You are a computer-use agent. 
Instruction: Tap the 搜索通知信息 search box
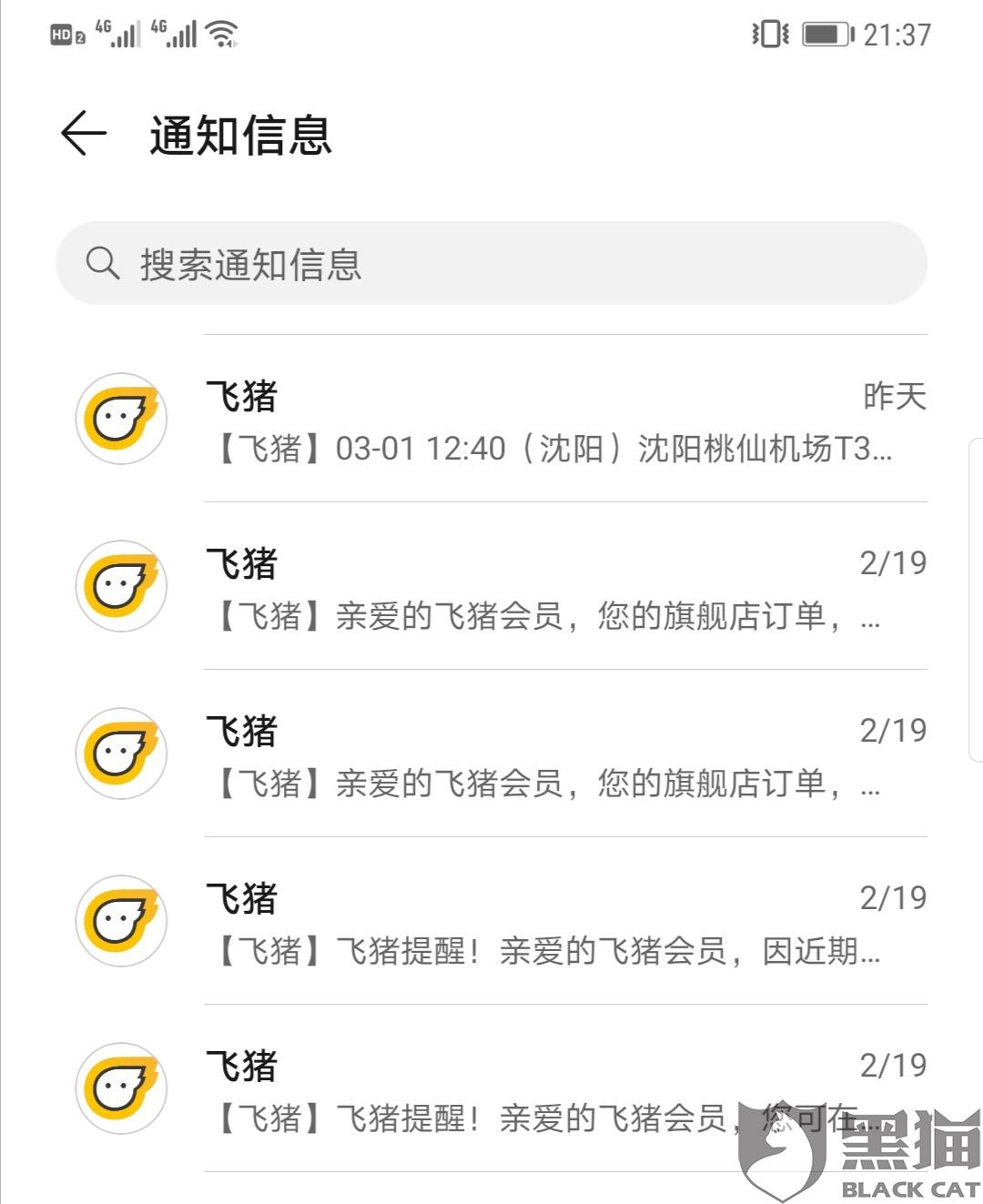point(491,264)
